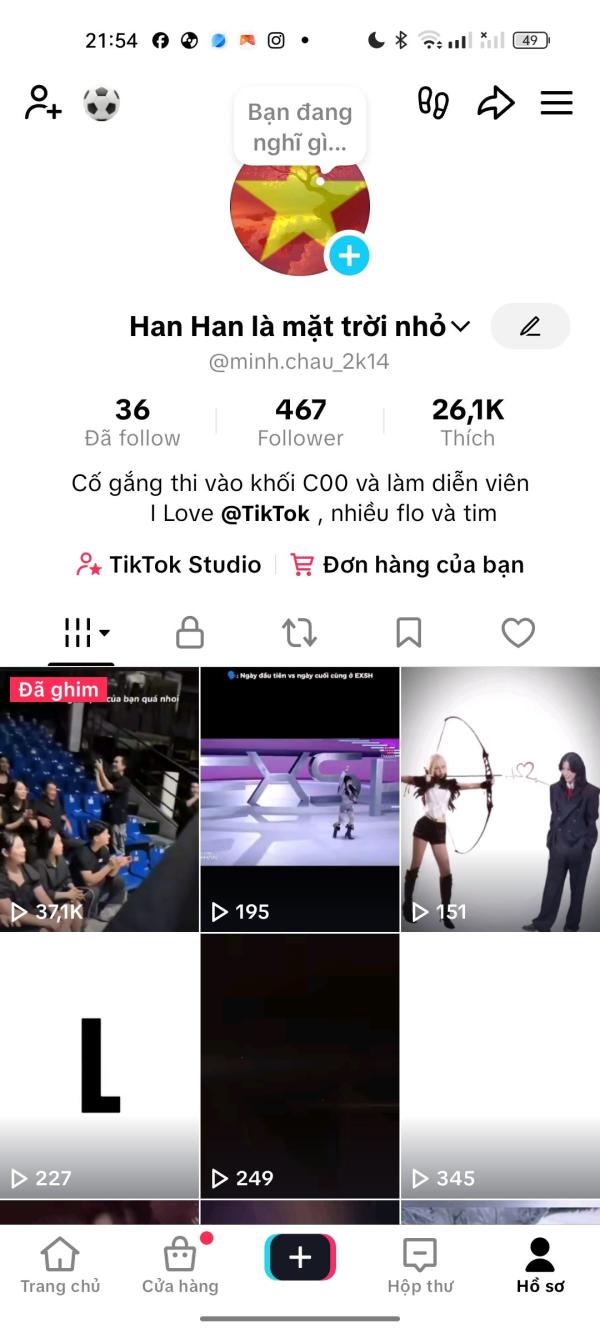Screen dimensions: 600x1333
Task: Open the footprints profile views icon
Action: pyautogui.click(x=433, y=103)
